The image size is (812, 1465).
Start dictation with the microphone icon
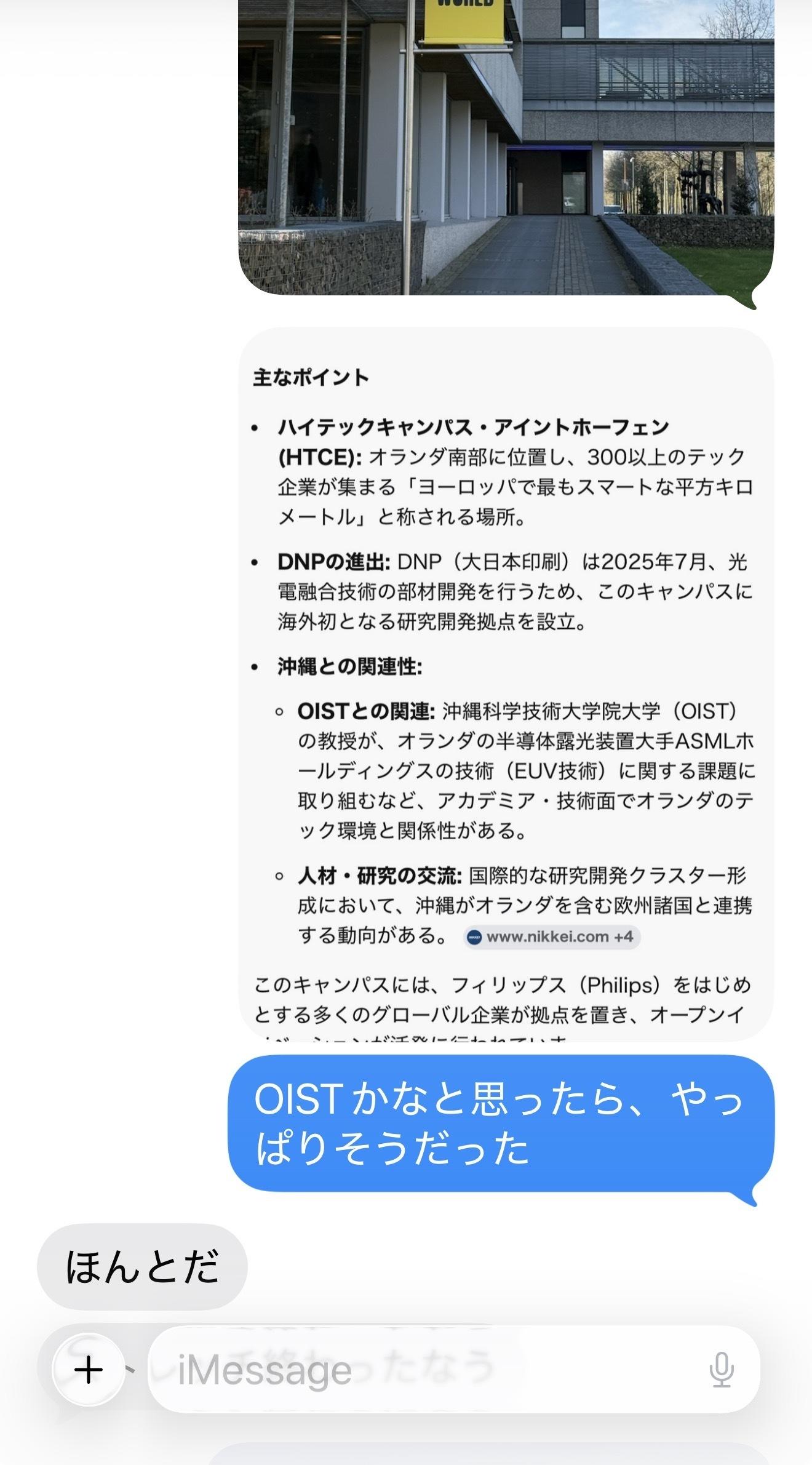click(721, 1370)
